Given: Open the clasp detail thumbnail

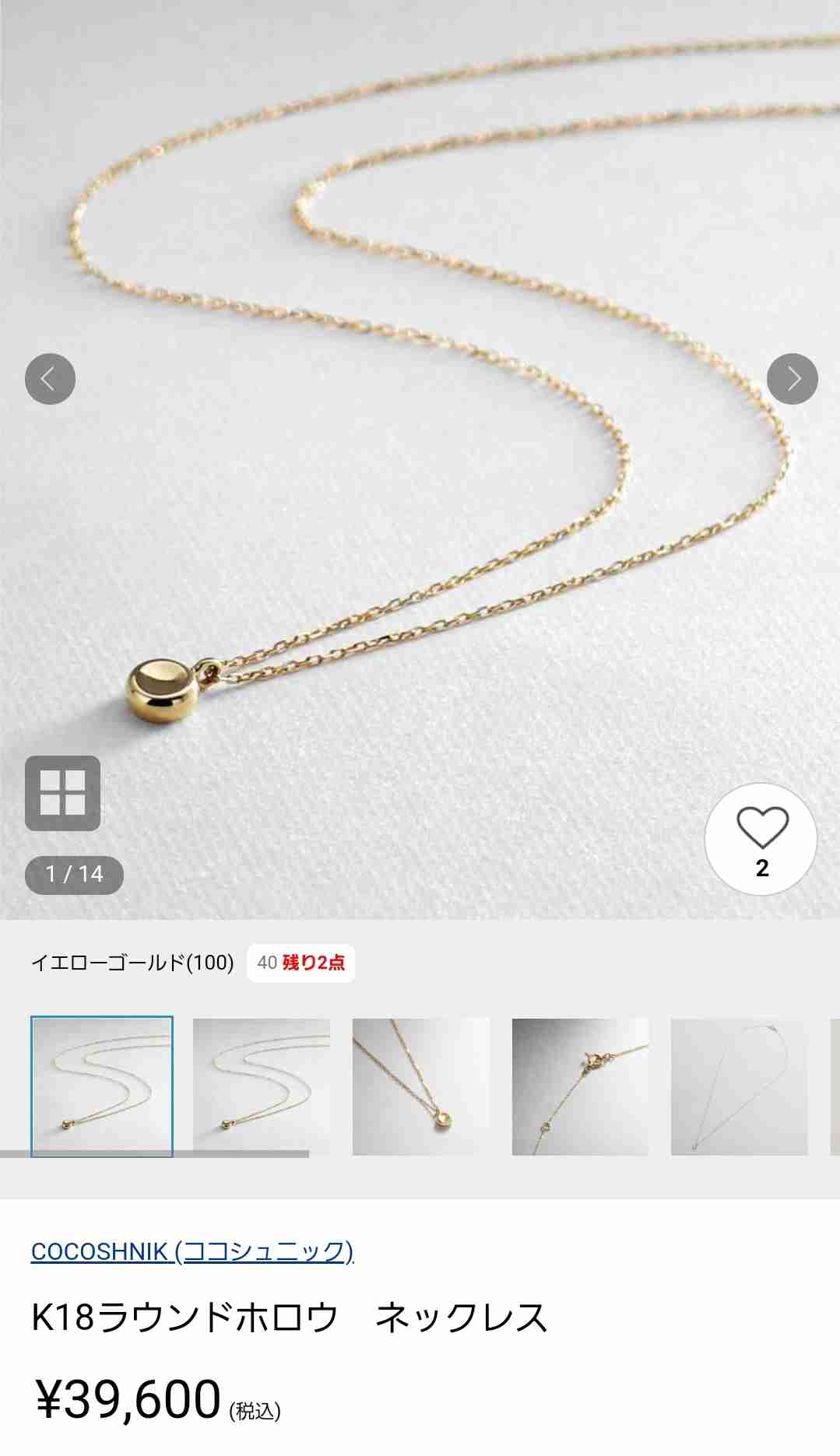Looking at the screenshot, I should pyautogui.click(x=580, y=1086).
